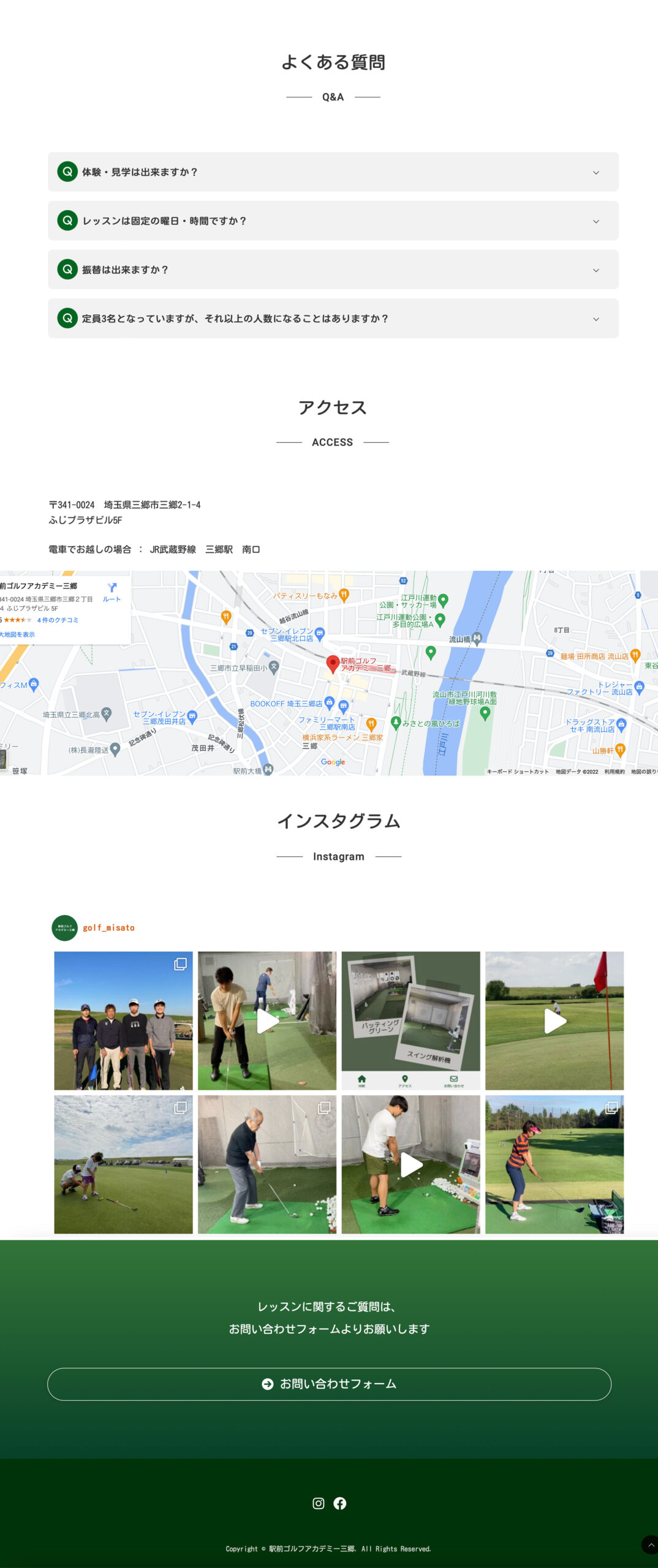This screenshot has width=658, height=1568.
Task: Open 大地図を表示 to view larger map
Action: click(x=18, y=635)
